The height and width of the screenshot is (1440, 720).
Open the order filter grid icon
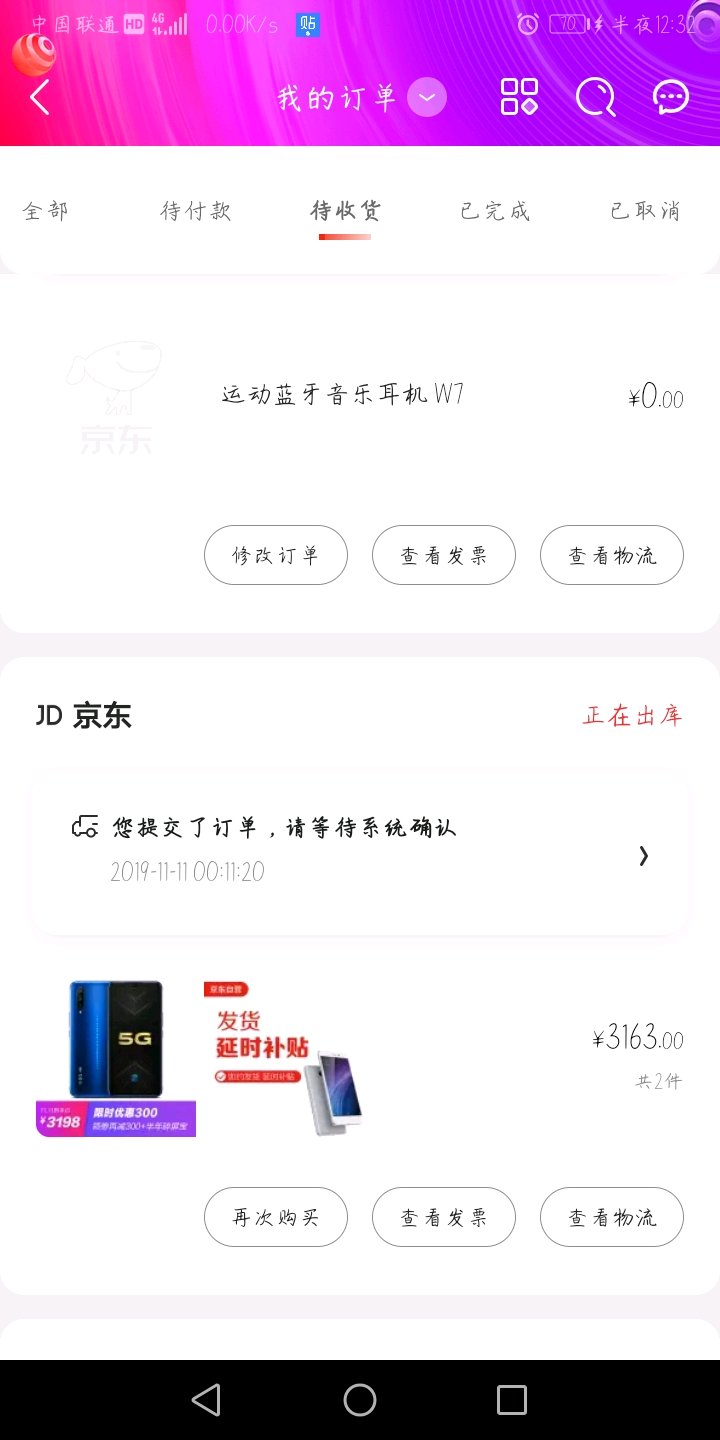tap(519, 98)
